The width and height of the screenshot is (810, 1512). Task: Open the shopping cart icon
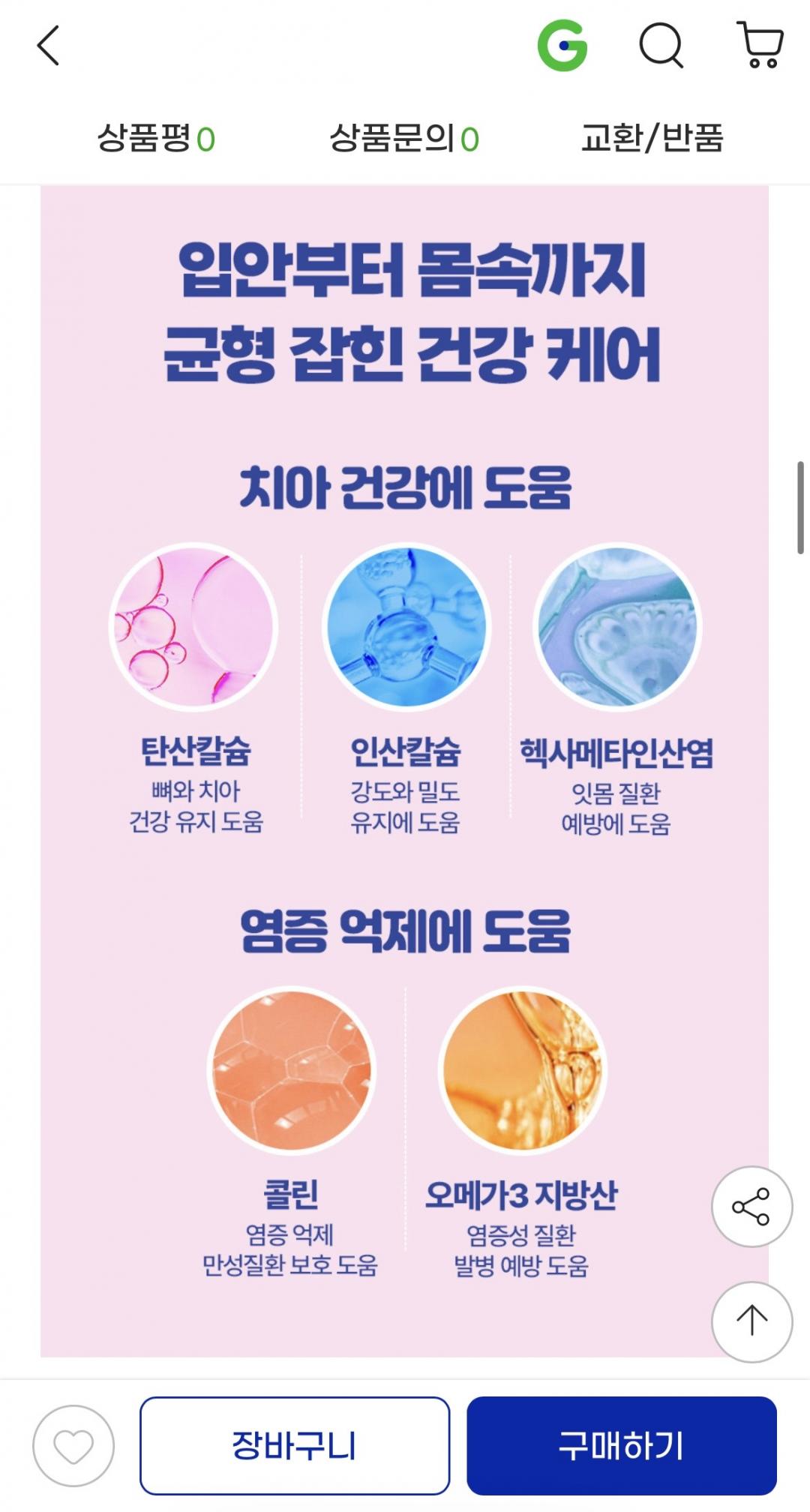[x=760, y=46]
